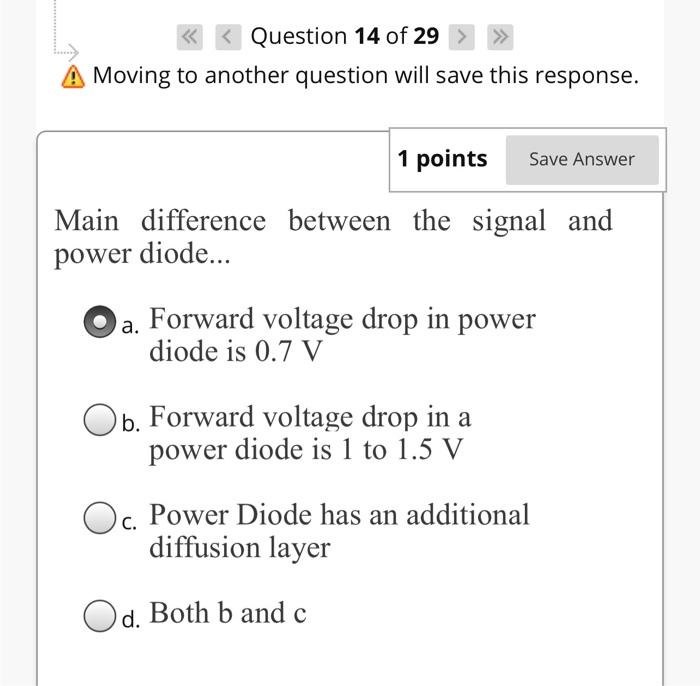Select option d, Both b and c
Viewport: 700px width, 686px height.
[100, 616]
